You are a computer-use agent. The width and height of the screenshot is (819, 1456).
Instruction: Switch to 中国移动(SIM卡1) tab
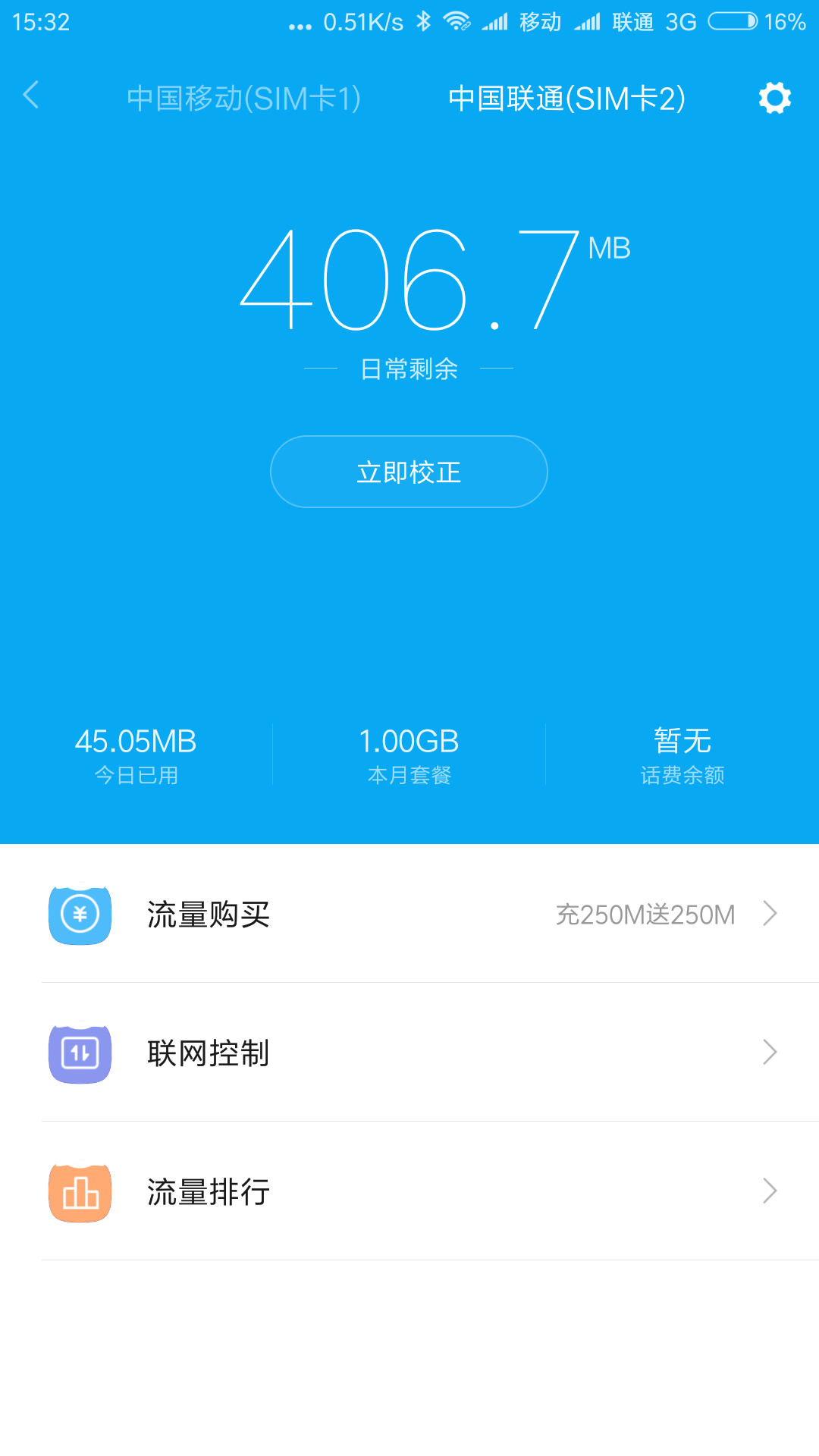pyautogui.click(x=243, y=99)
